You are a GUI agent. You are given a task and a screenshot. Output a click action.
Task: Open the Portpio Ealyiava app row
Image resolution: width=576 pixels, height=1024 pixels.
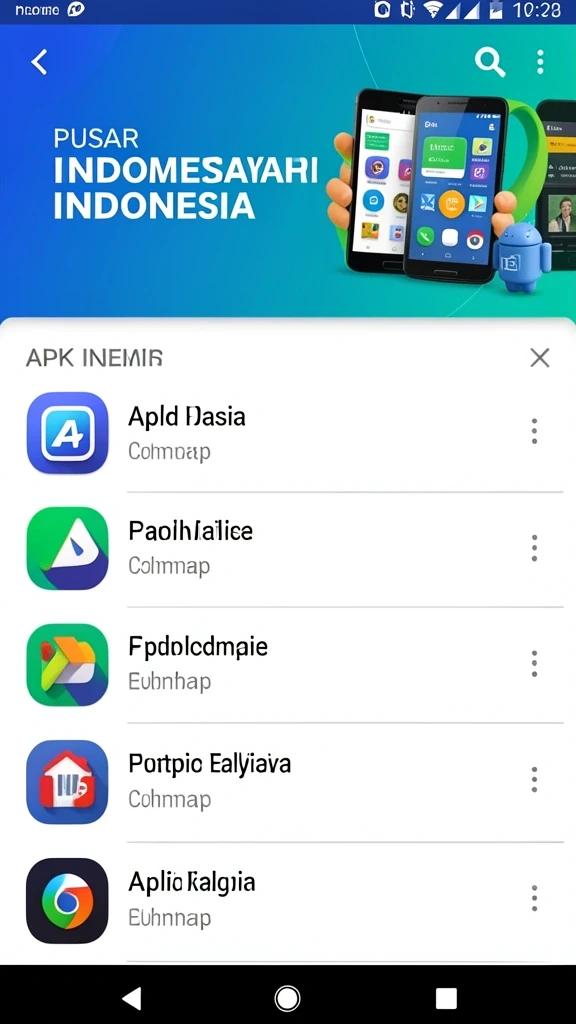click(x=288, y=782)
